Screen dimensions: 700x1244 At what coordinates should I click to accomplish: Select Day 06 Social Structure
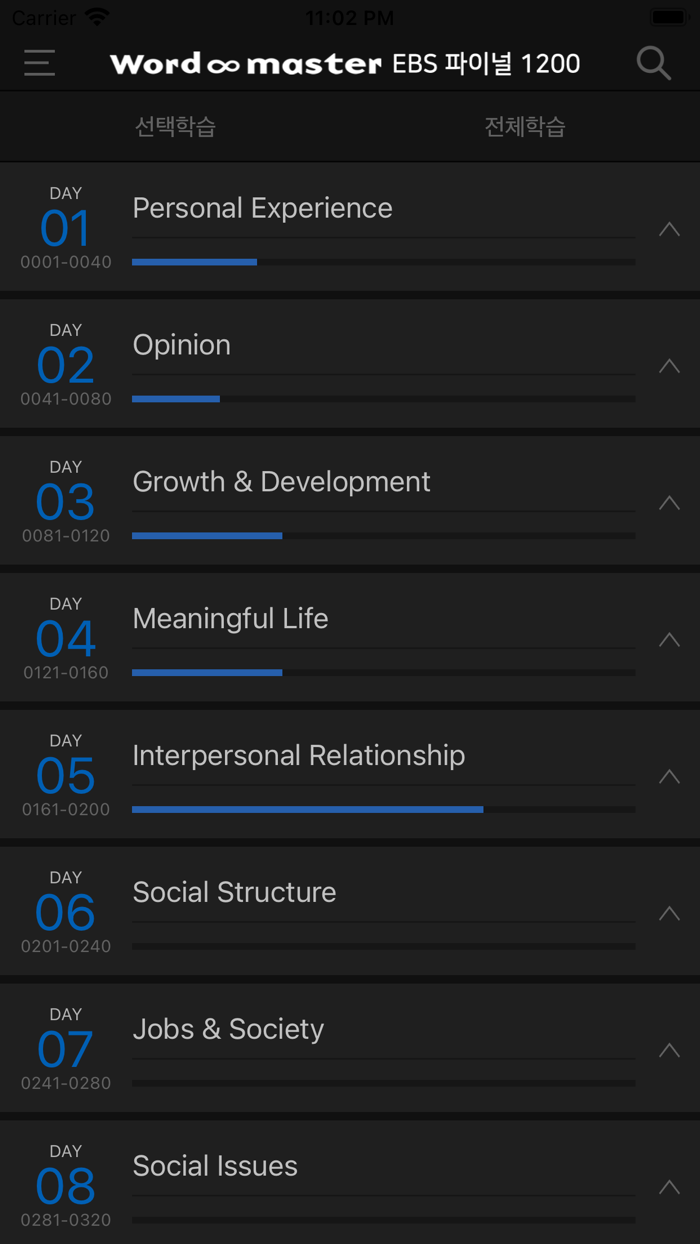[234, 894]
